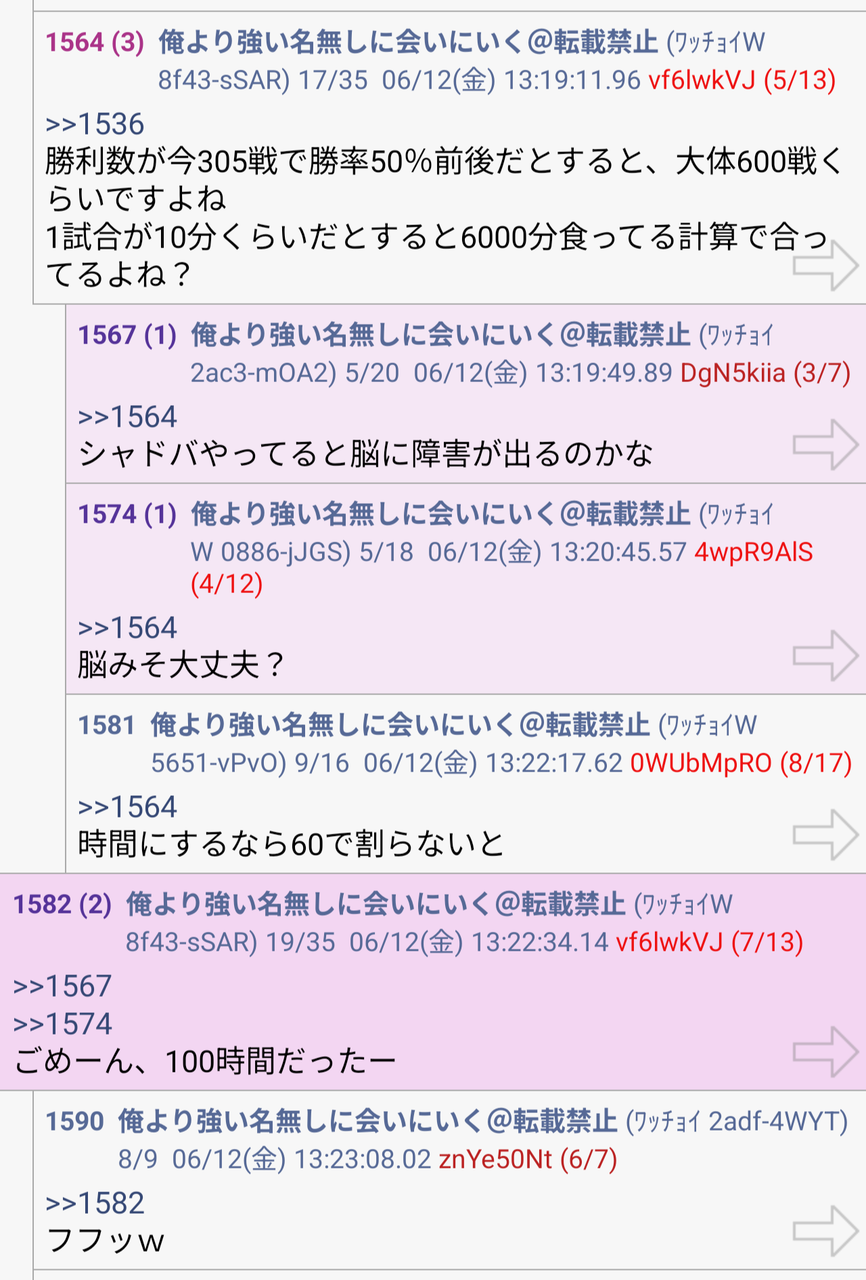Open post number 1582 (2) replies

click(62, 905)
